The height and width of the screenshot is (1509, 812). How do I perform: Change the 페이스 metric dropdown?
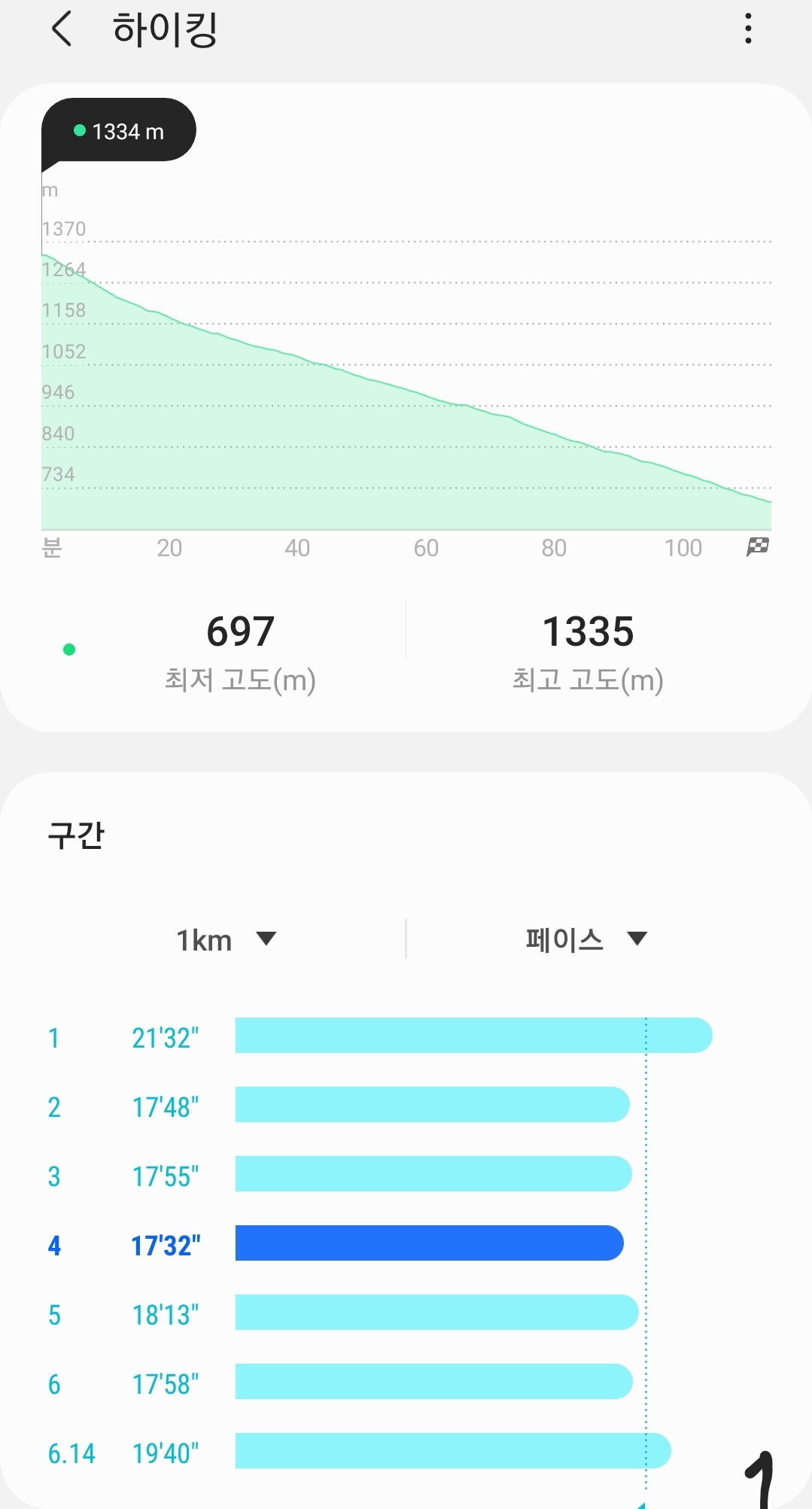tap(585, 939)
